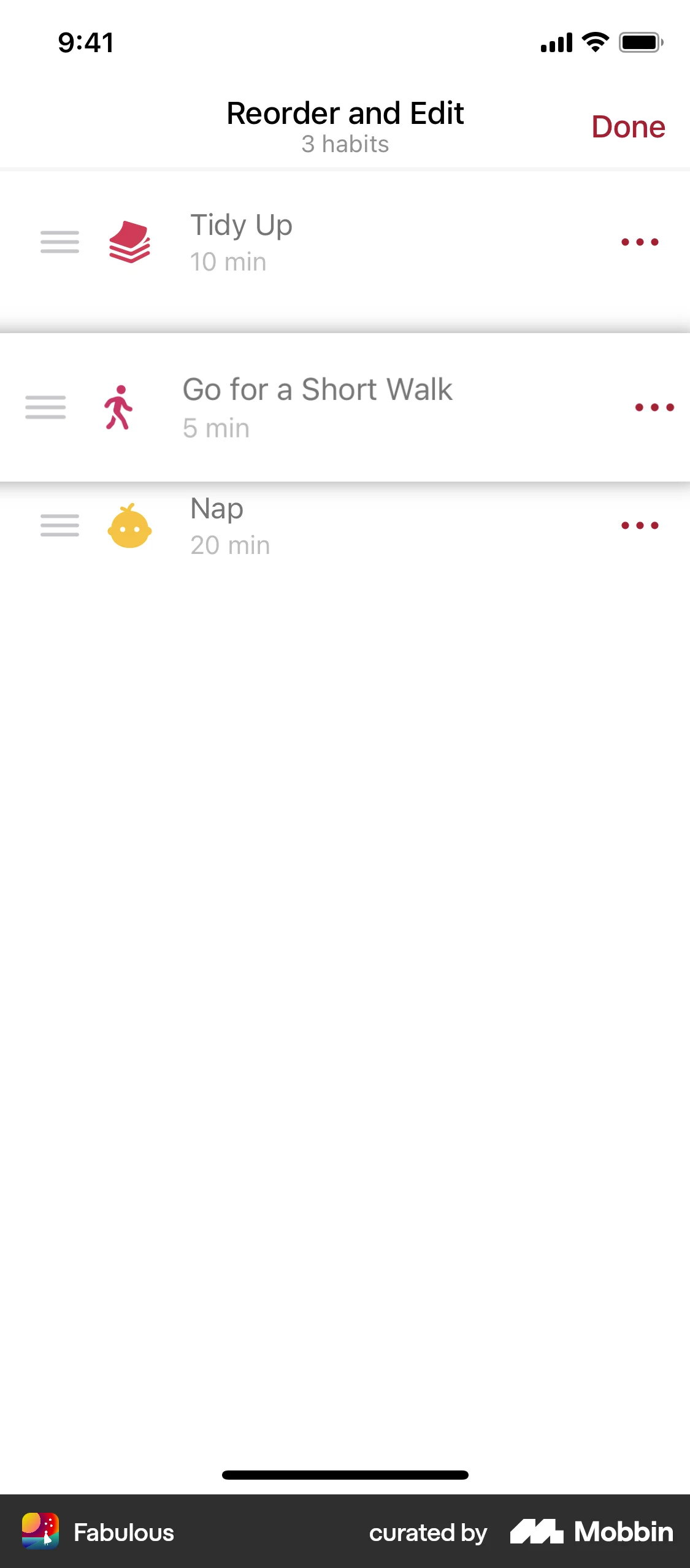Image resolution: width=690 pixels, height=1568 pixels.
Task: Click the Reorder and Edit title
Action: [x=345, y=113]
